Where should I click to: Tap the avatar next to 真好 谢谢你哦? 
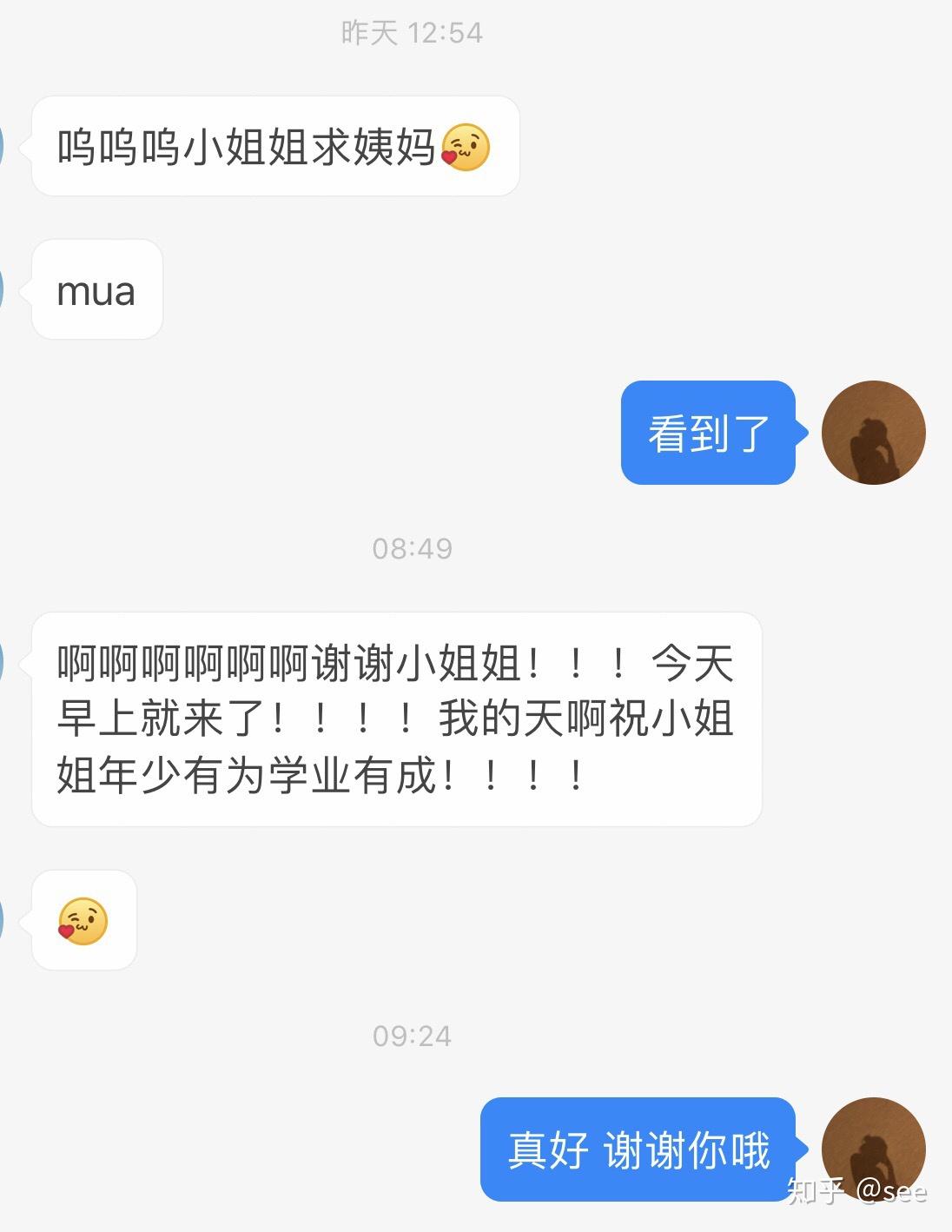(x=873, y=1149)
